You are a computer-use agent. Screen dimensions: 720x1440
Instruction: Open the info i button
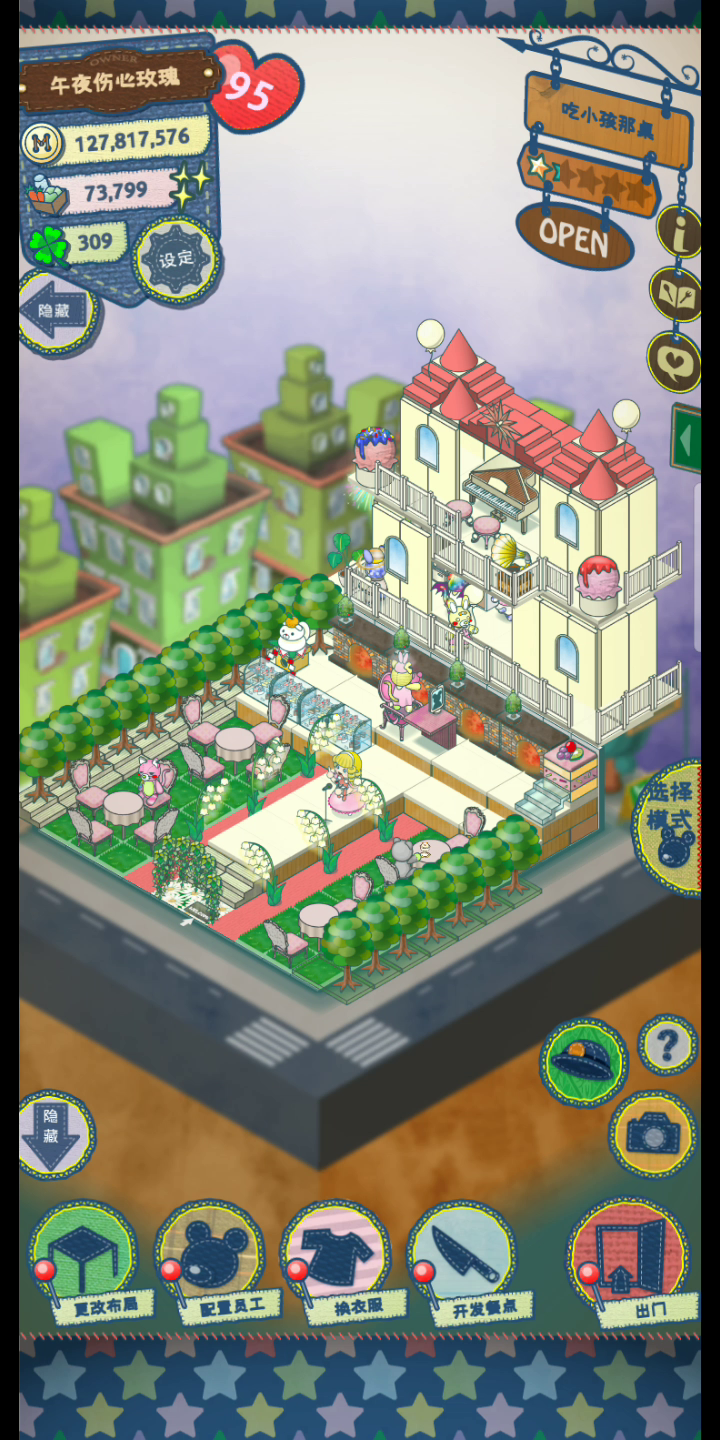coord(679,232)
